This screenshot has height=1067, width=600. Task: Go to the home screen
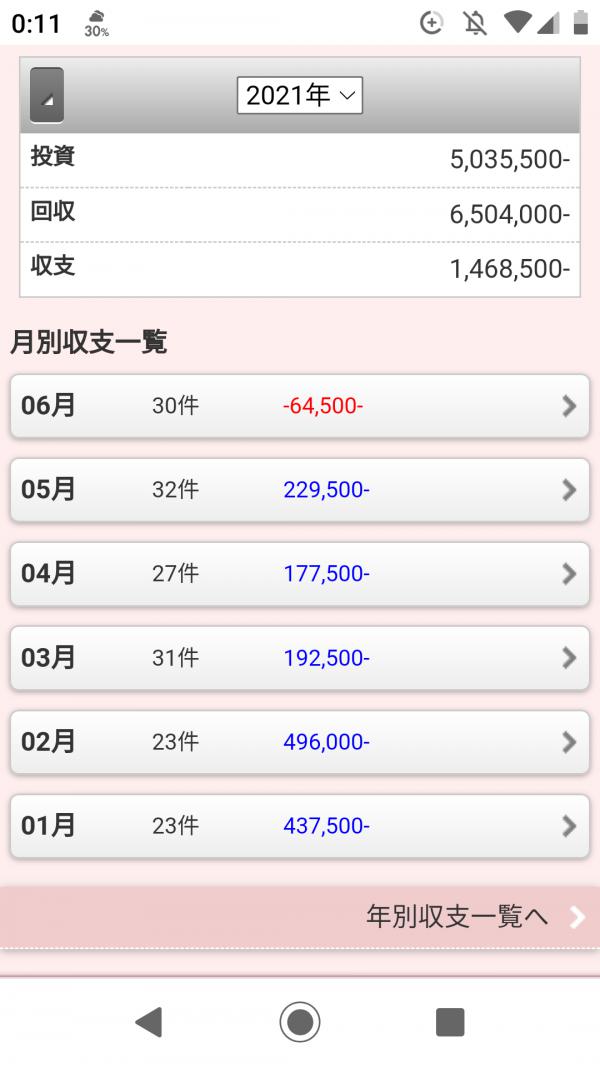[300, 1022]
